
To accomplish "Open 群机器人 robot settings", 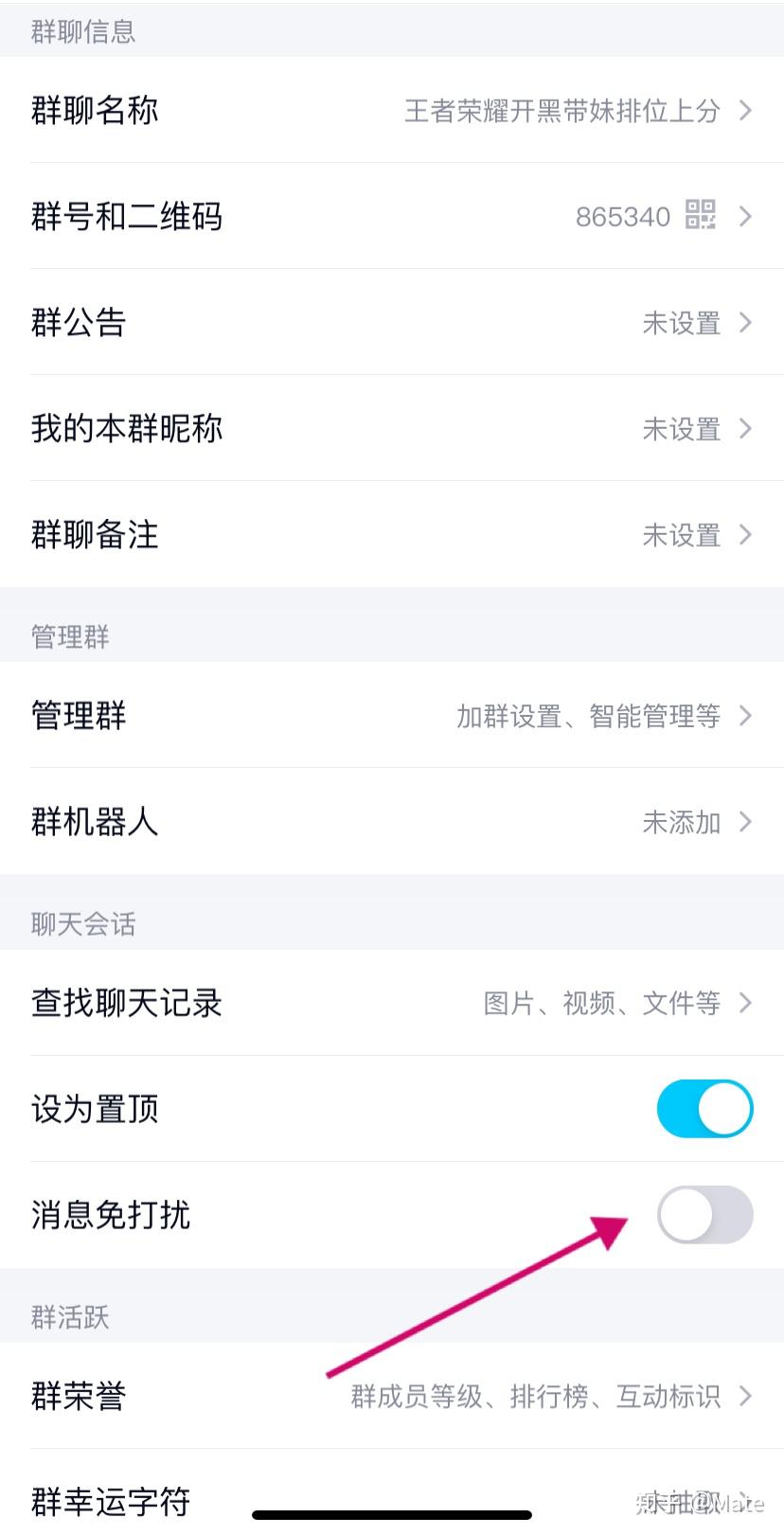I will point(392,822).
